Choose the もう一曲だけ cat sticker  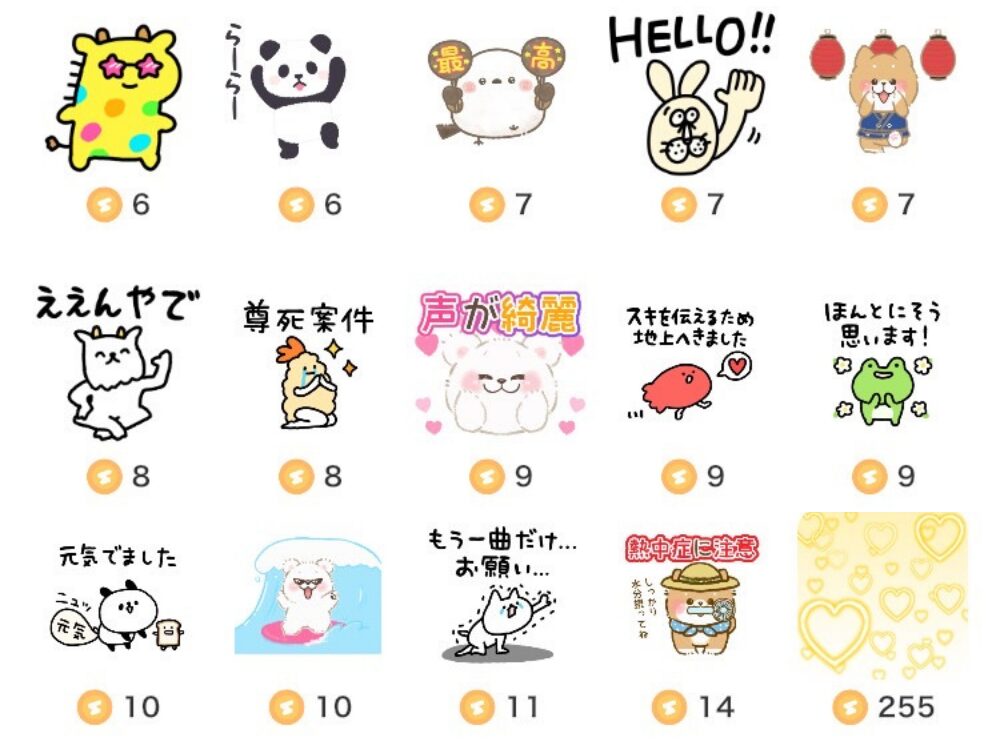[x=497, y=597]
